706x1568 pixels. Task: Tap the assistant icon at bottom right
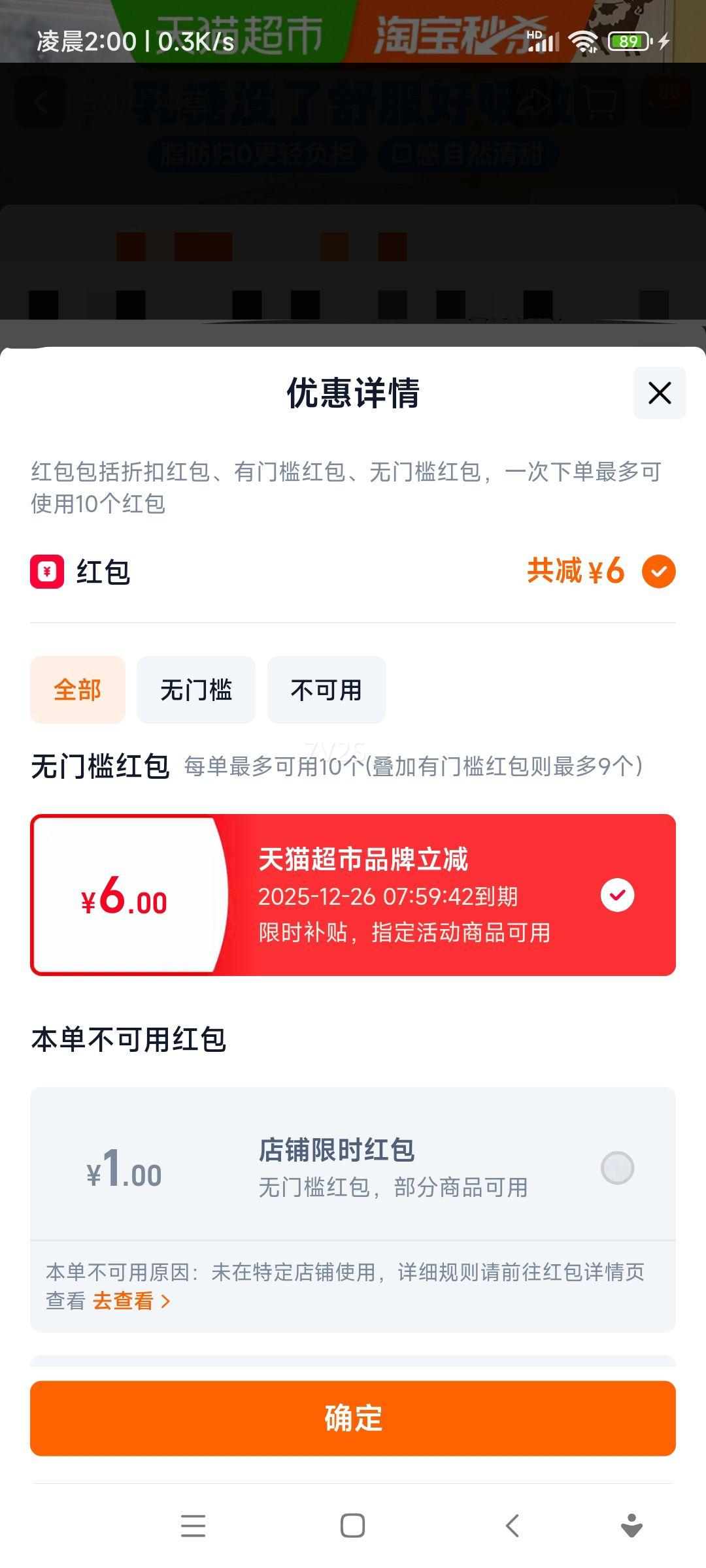pos(629,1527)
